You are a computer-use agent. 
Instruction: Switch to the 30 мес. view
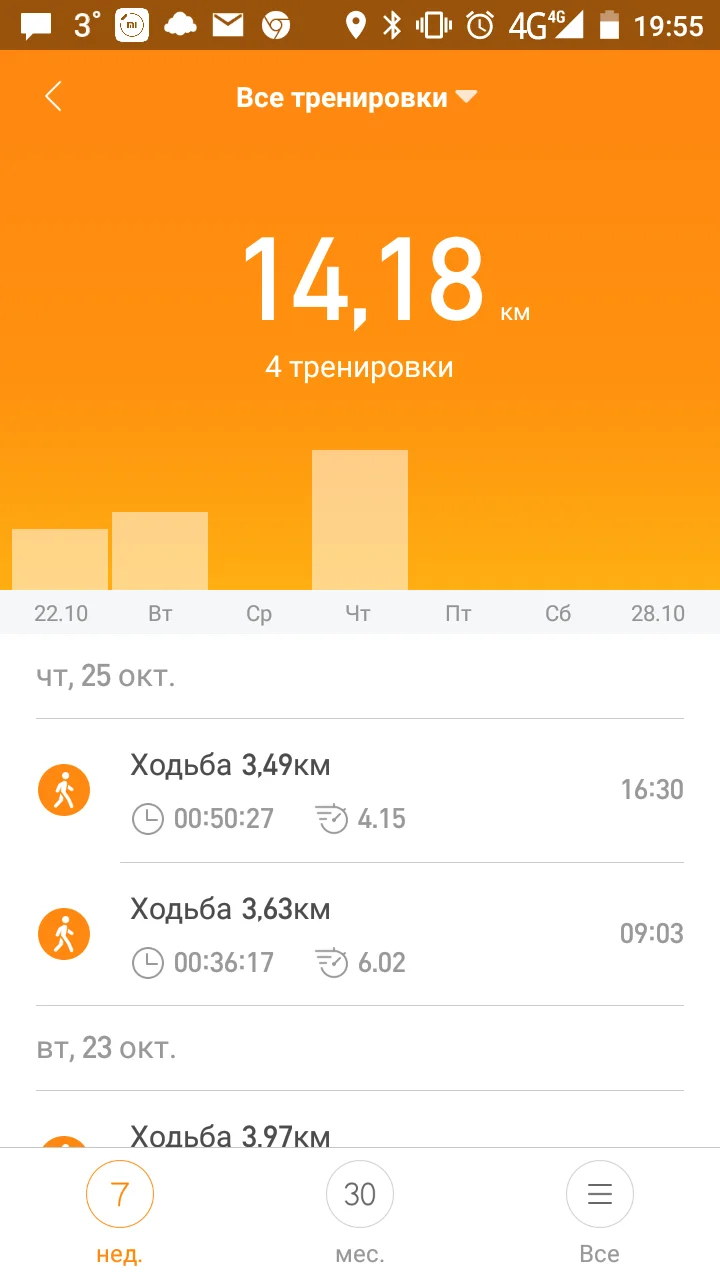coord(360,1207)
